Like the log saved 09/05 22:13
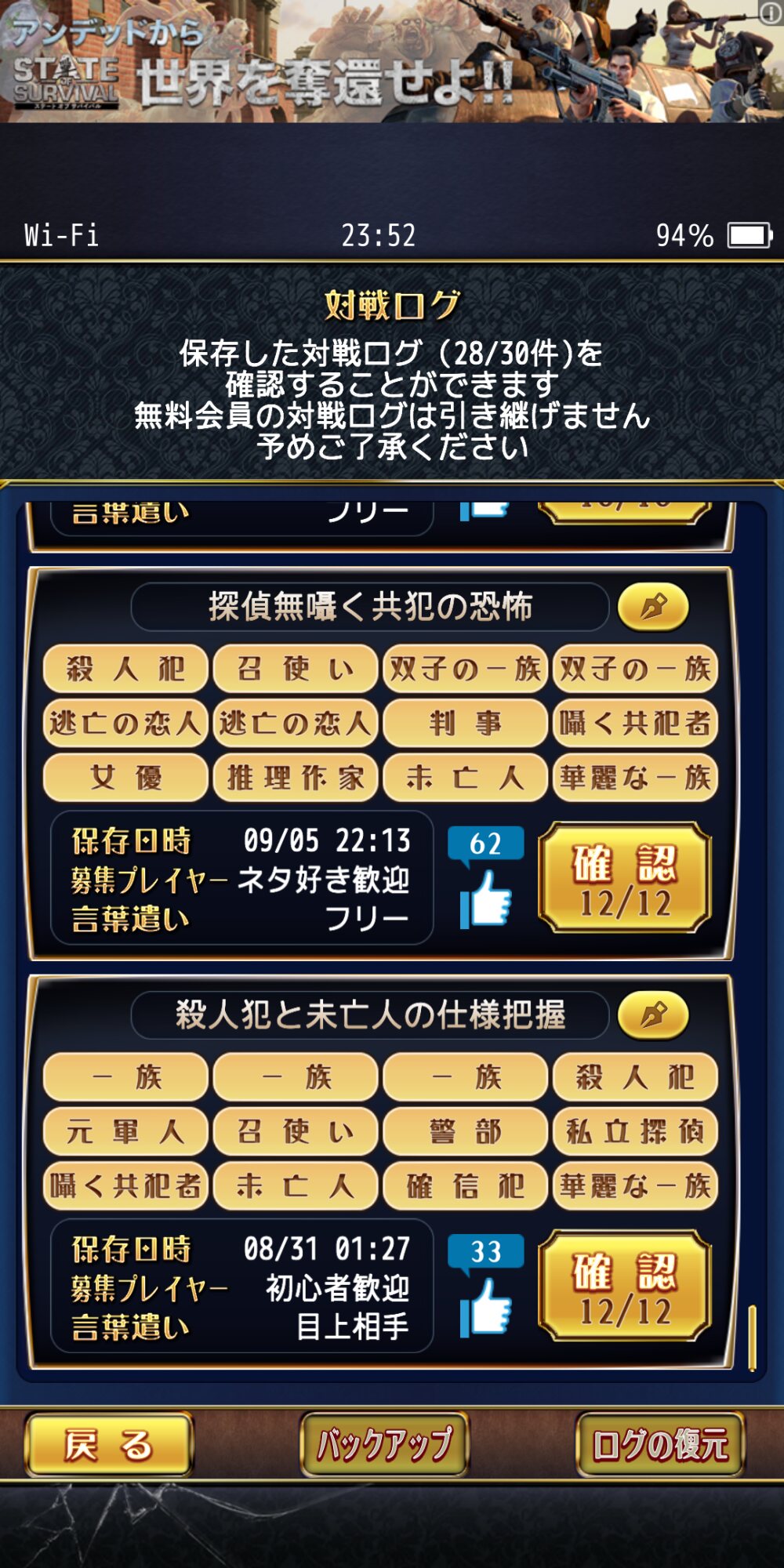 click(x=485, y=898)
